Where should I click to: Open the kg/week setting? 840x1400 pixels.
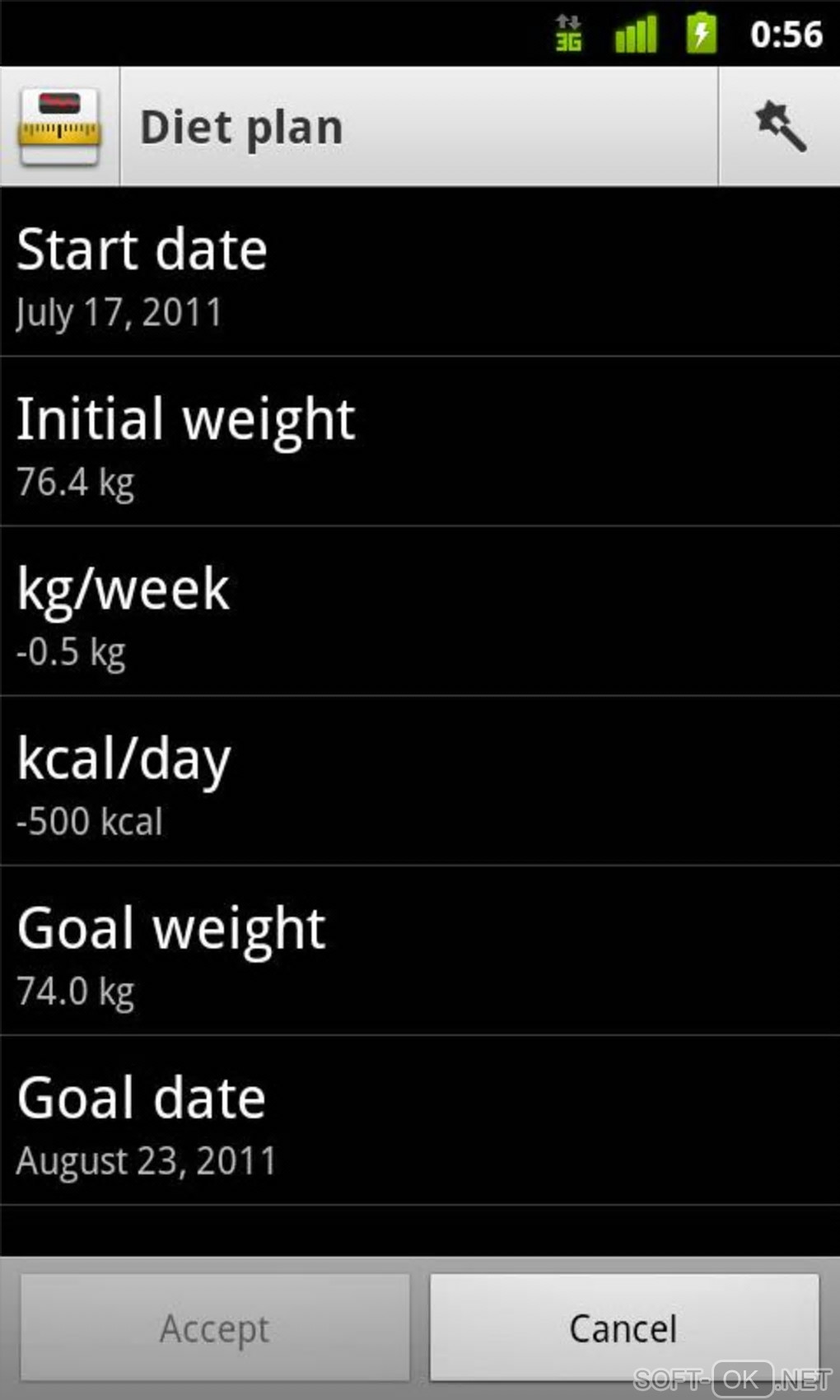420,612
